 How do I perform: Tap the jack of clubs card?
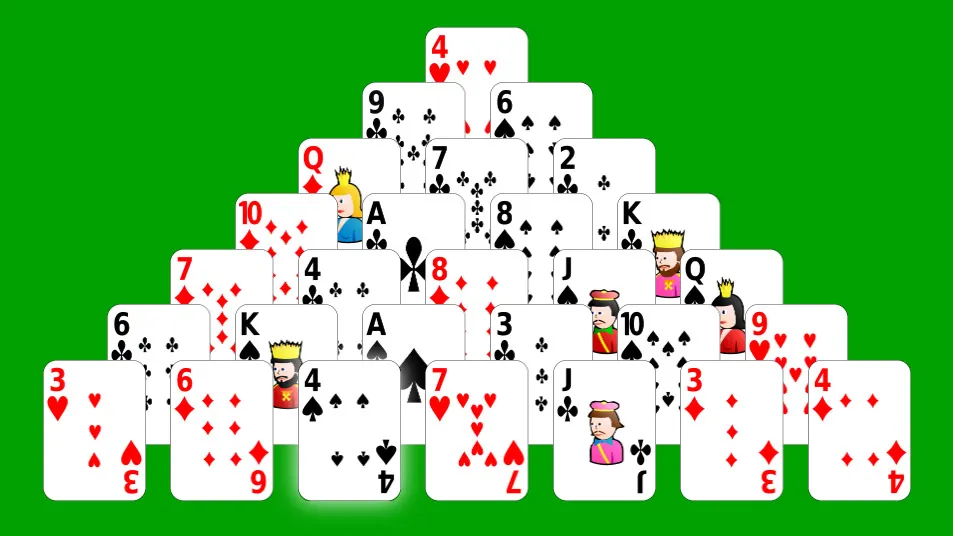[603, 431]
